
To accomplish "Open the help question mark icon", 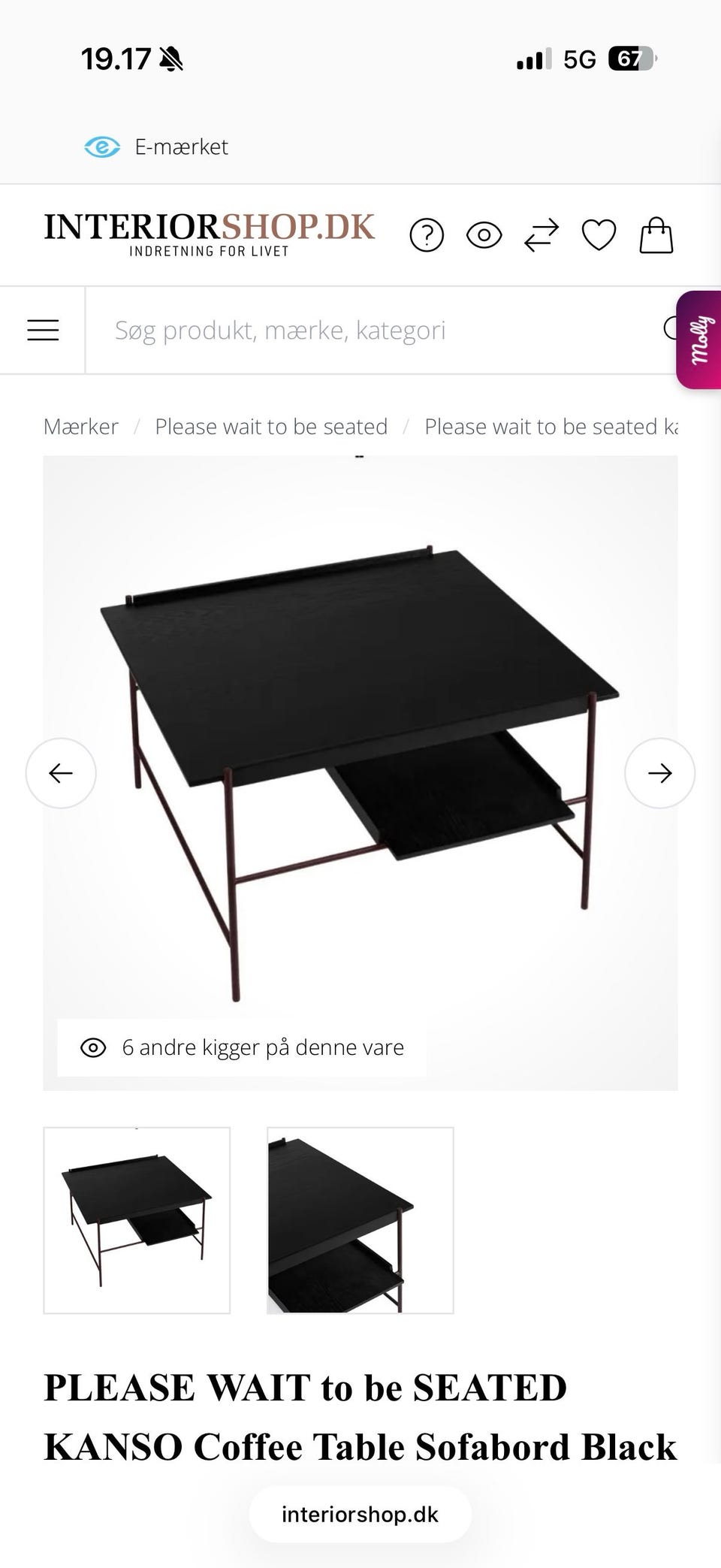I will click(427, 236).
